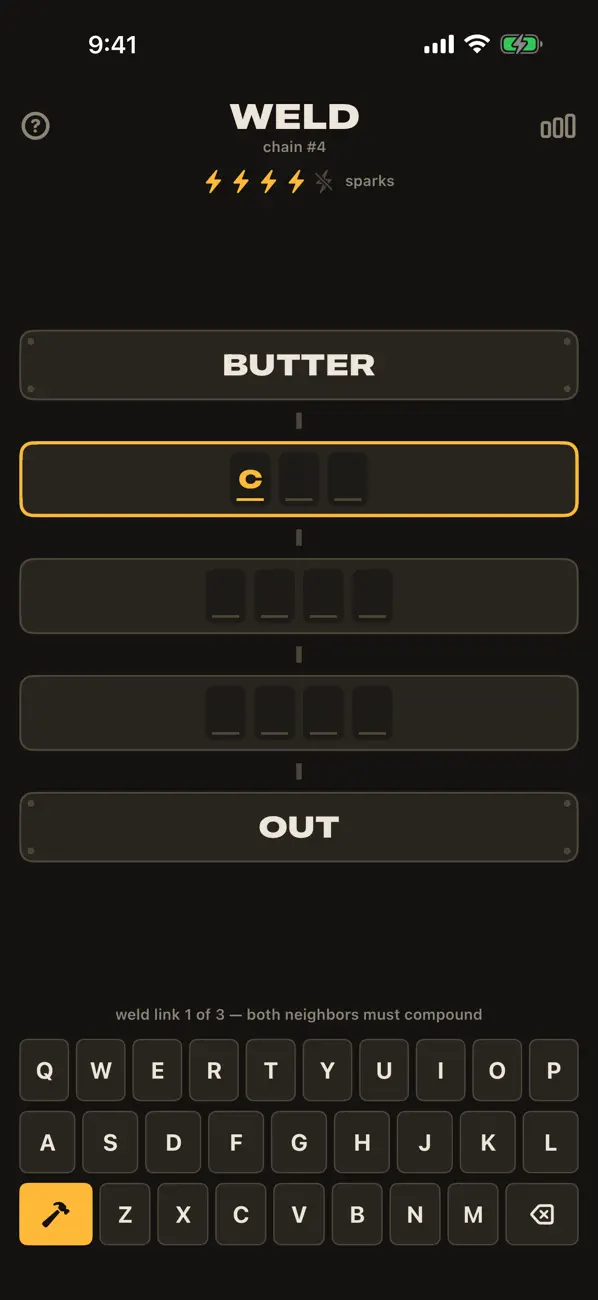
Task: Hit the P key
Action: click(554, 1070)
